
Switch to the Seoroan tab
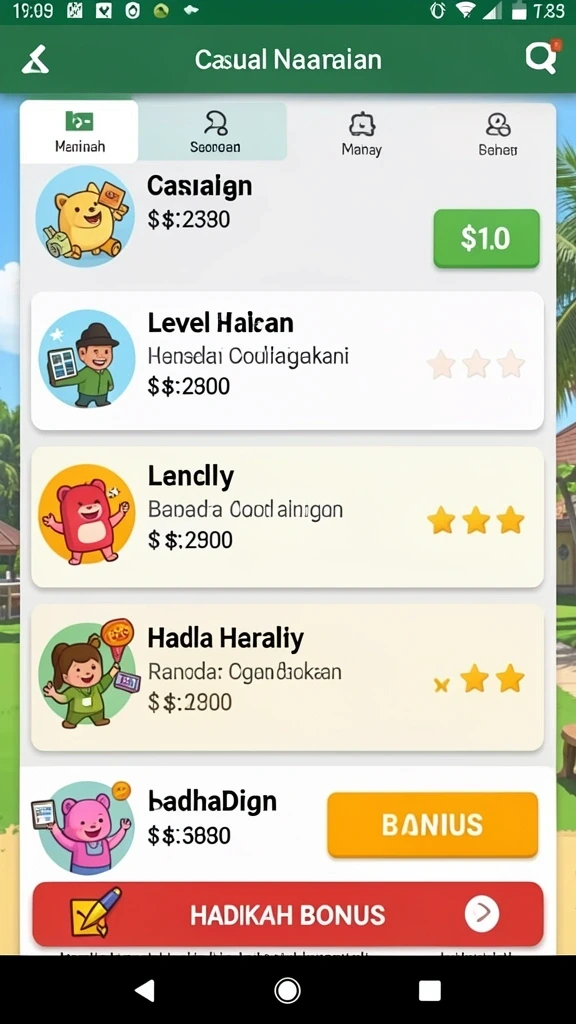point(214,131)
